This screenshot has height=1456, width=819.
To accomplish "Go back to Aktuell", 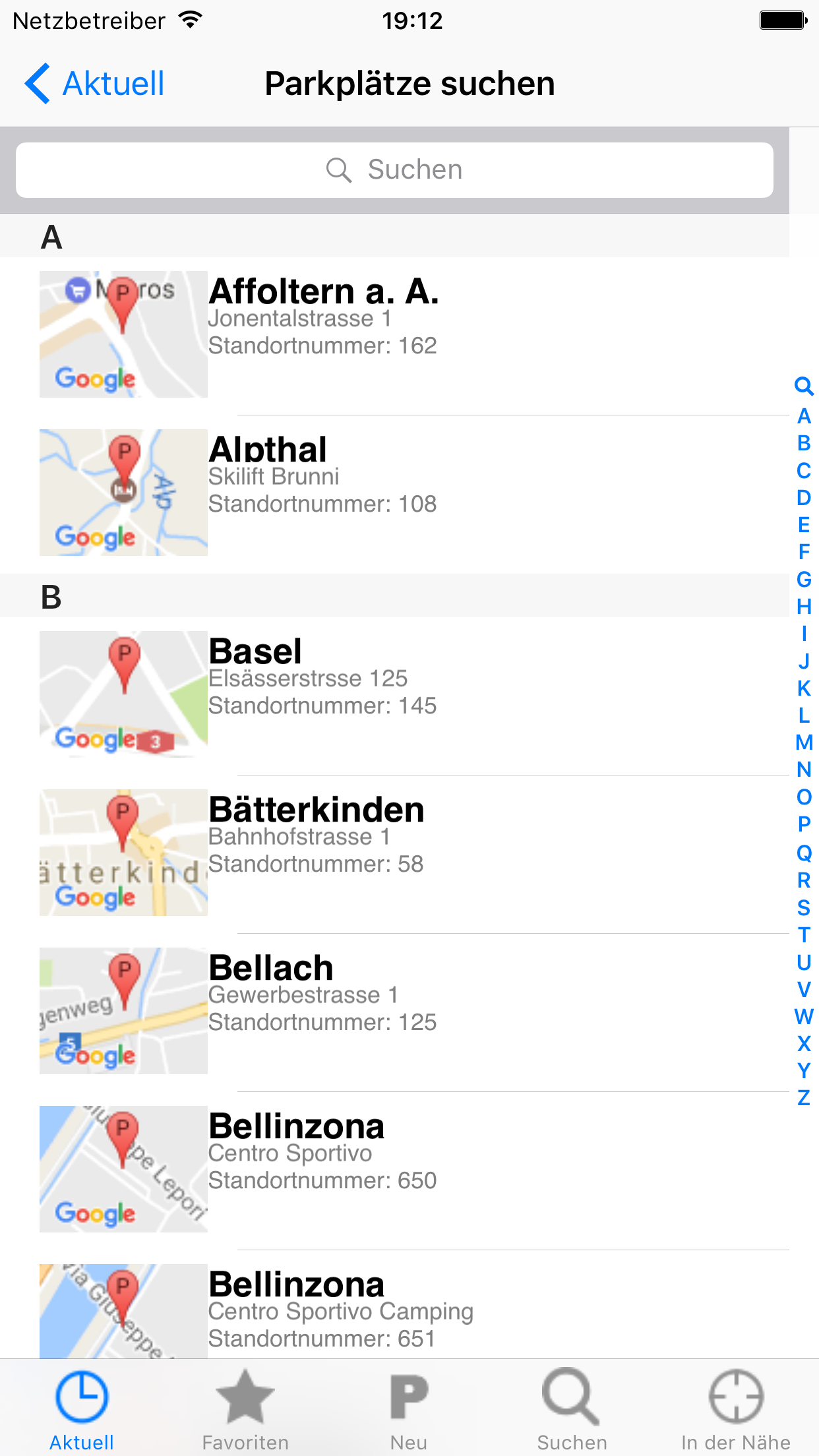I will pyautogui.click(x=94, y=84).
